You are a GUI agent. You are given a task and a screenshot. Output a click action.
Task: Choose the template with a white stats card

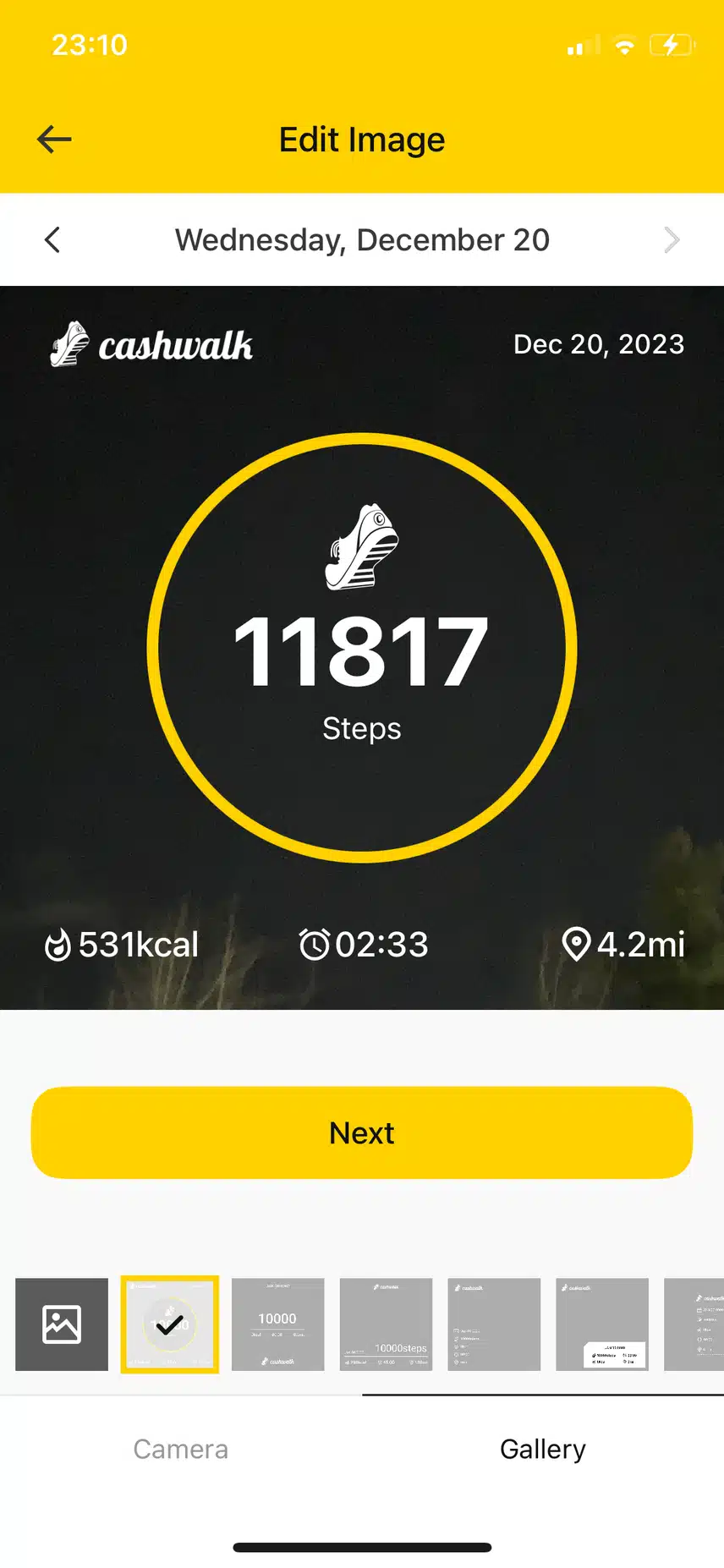pos(601,1324)
